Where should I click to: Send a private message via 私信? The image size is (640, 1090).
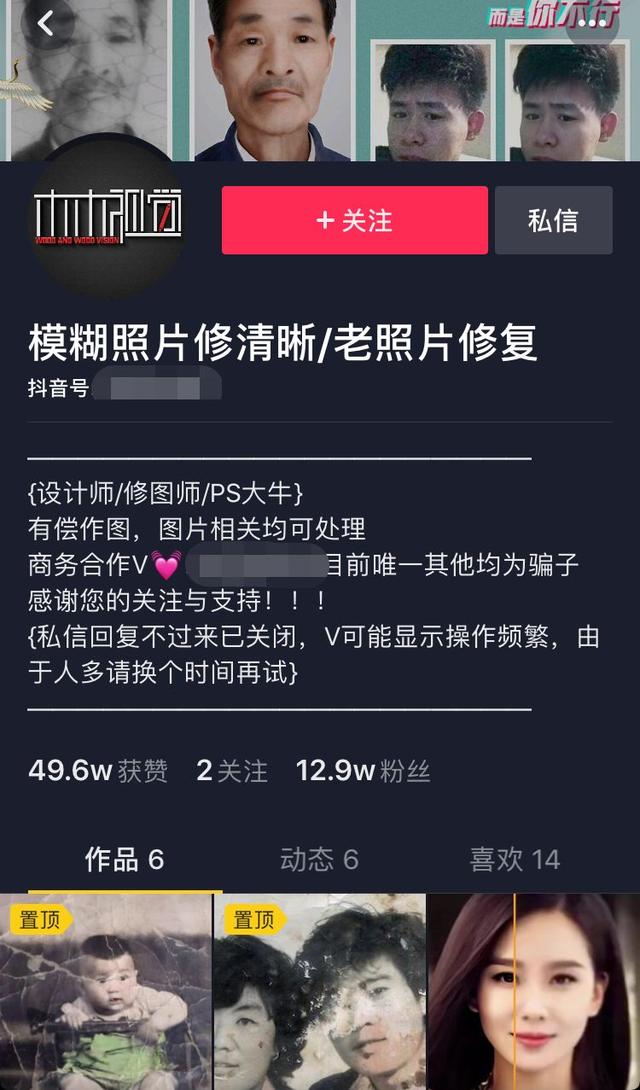[x=553, y=220]
